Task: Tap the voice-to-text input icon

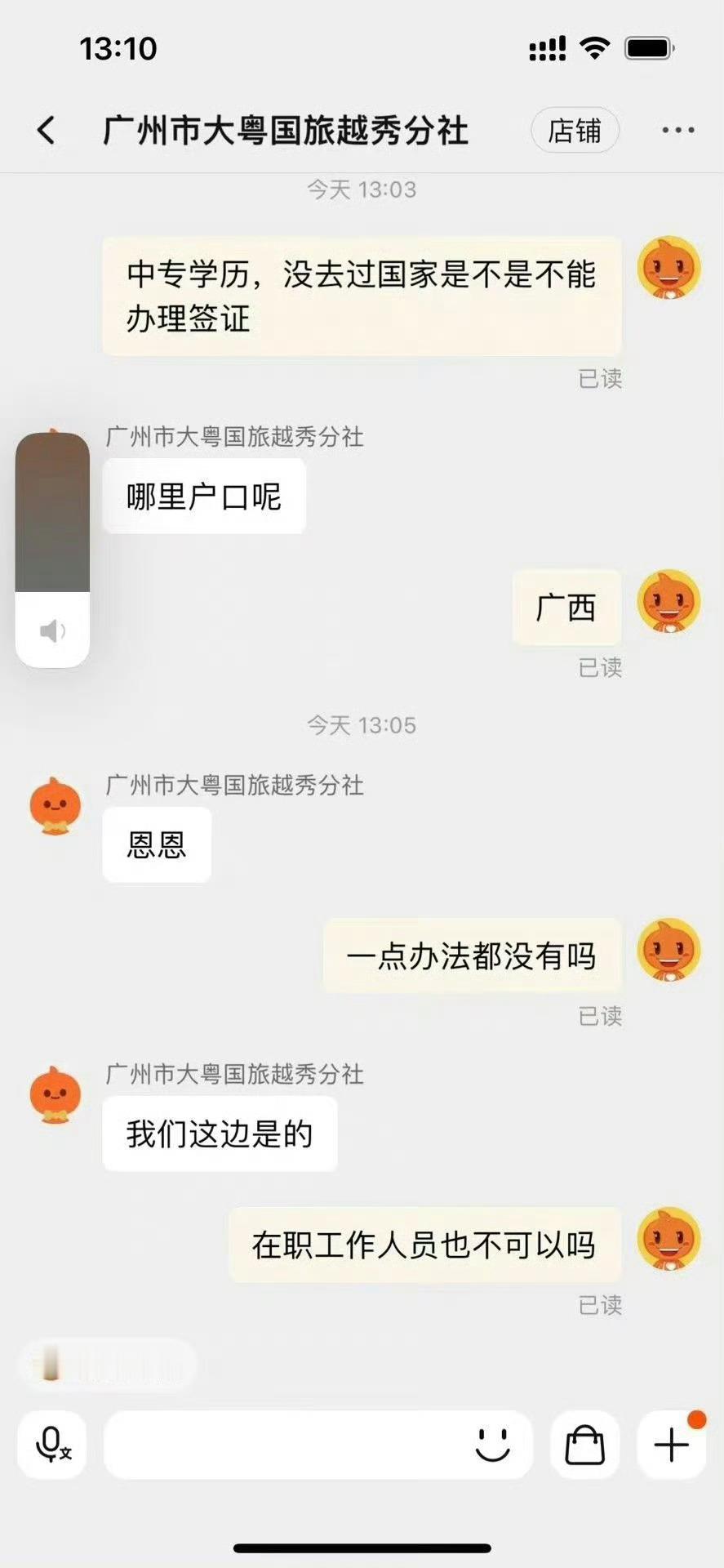Action: [x=51, y=1444]
